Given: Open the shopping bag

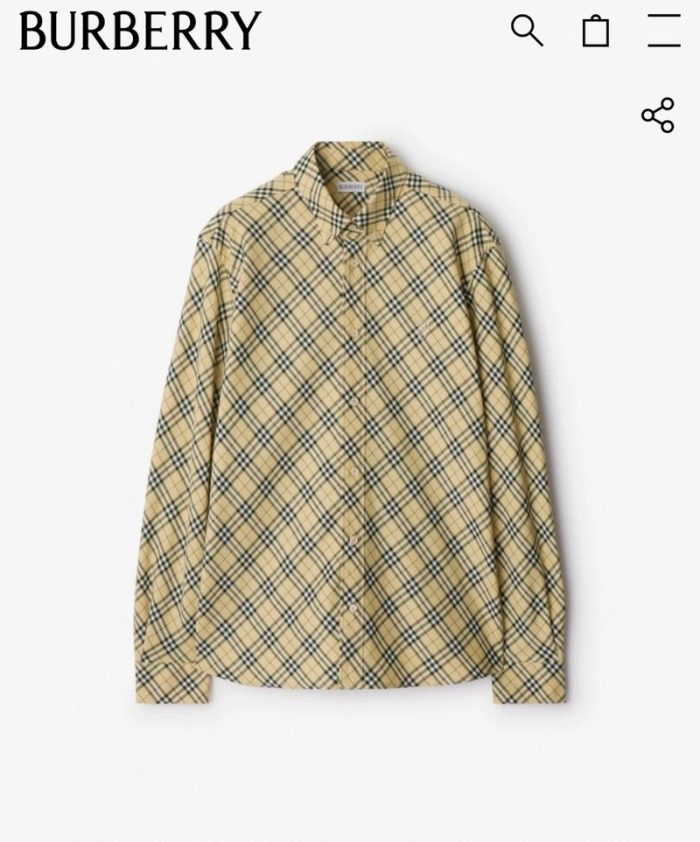Looking at the screenshot, I should (596, 31).
